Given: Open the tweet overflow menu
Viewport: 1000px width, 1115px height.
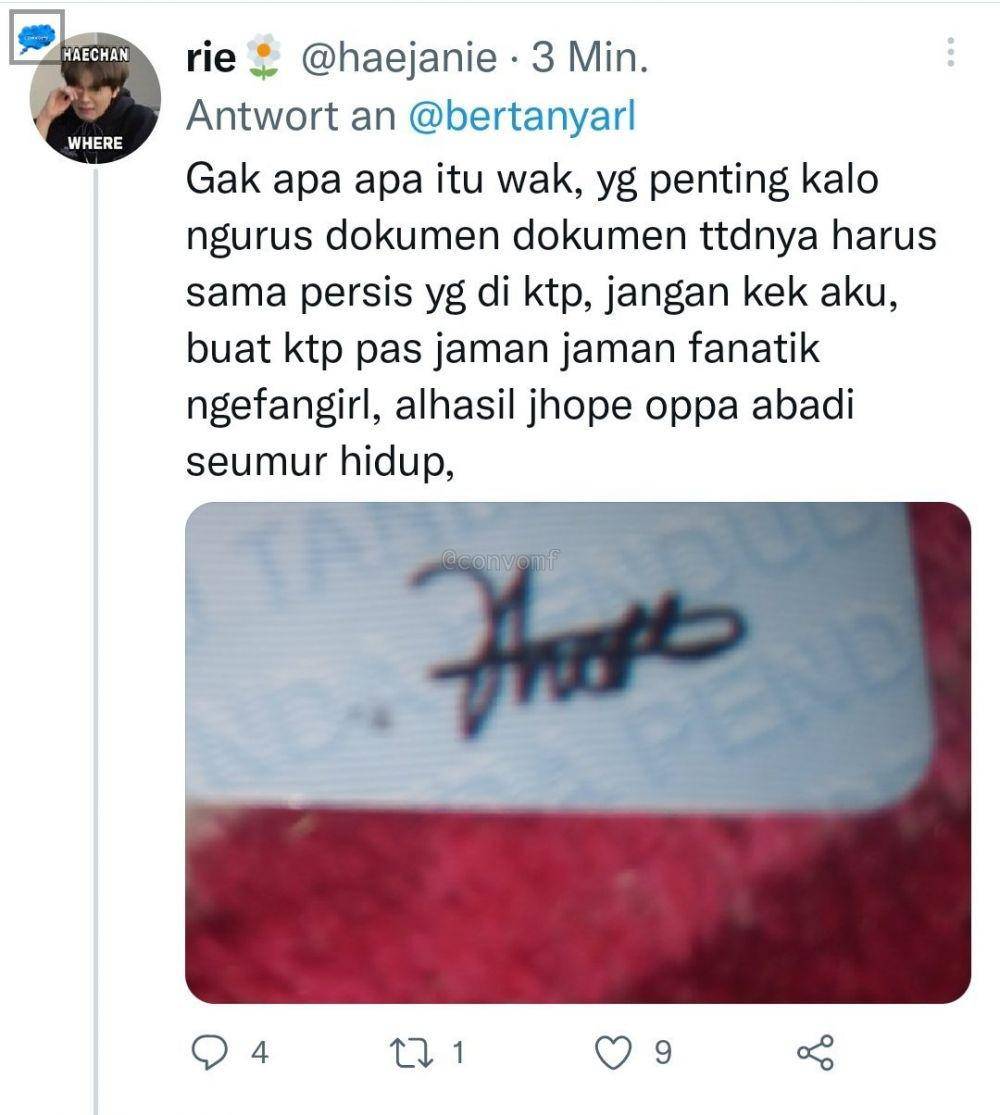Looking at the screenshot, I should [x=950, y=52].
